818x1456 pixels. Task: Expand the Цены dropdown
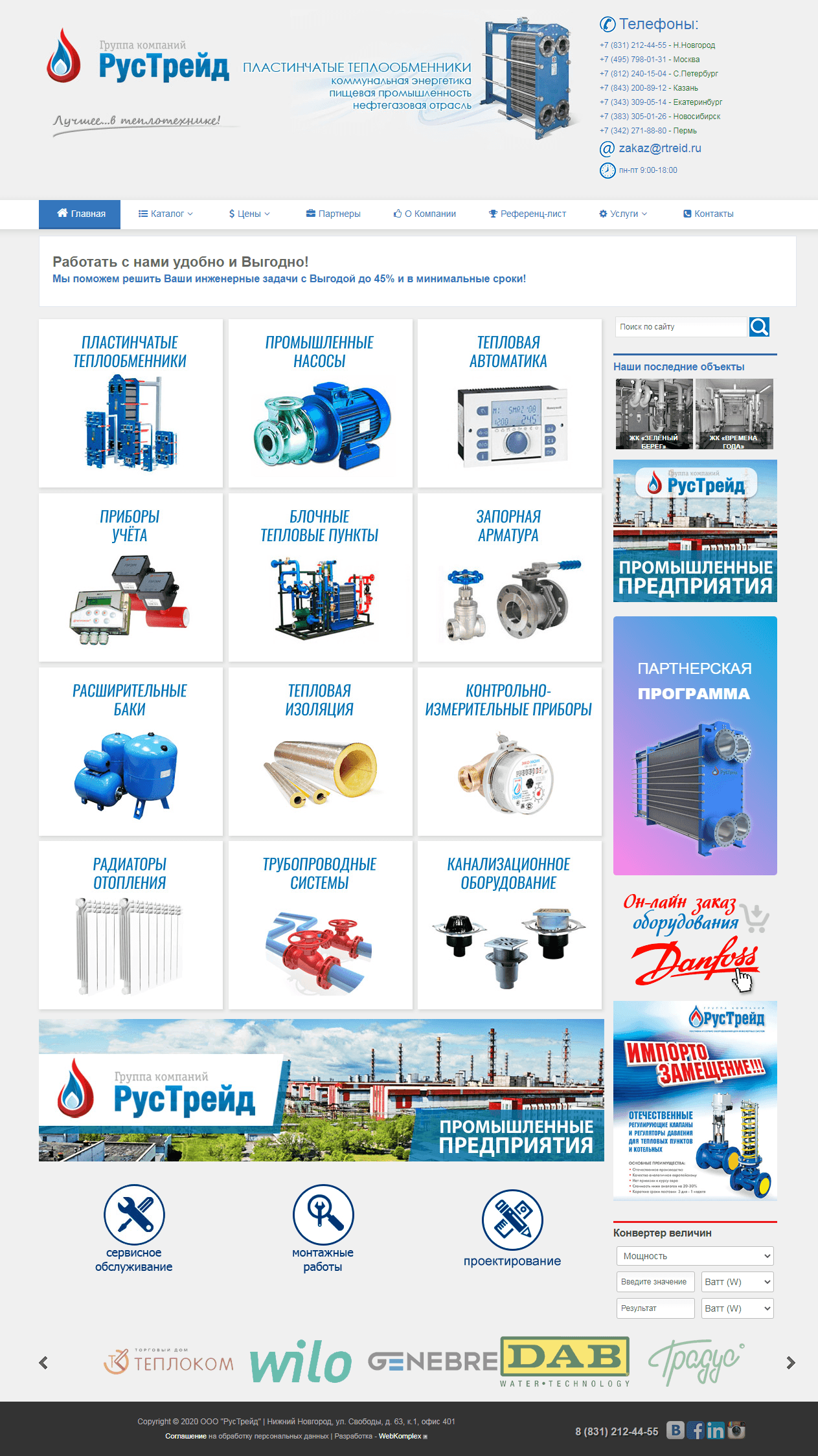point(249,214)
